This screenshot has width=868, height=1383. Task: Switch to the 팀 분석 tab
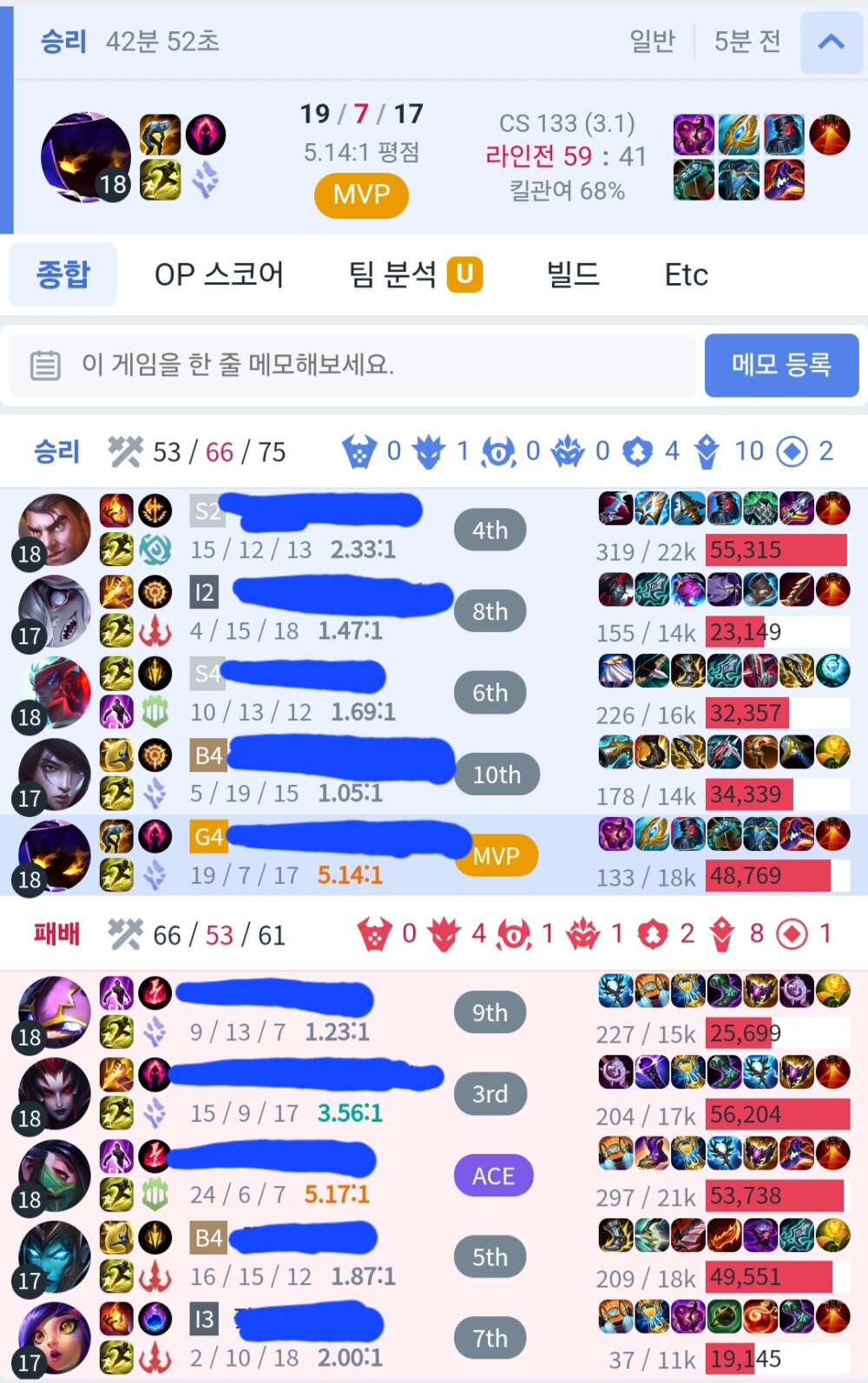(x=414, y=274)
